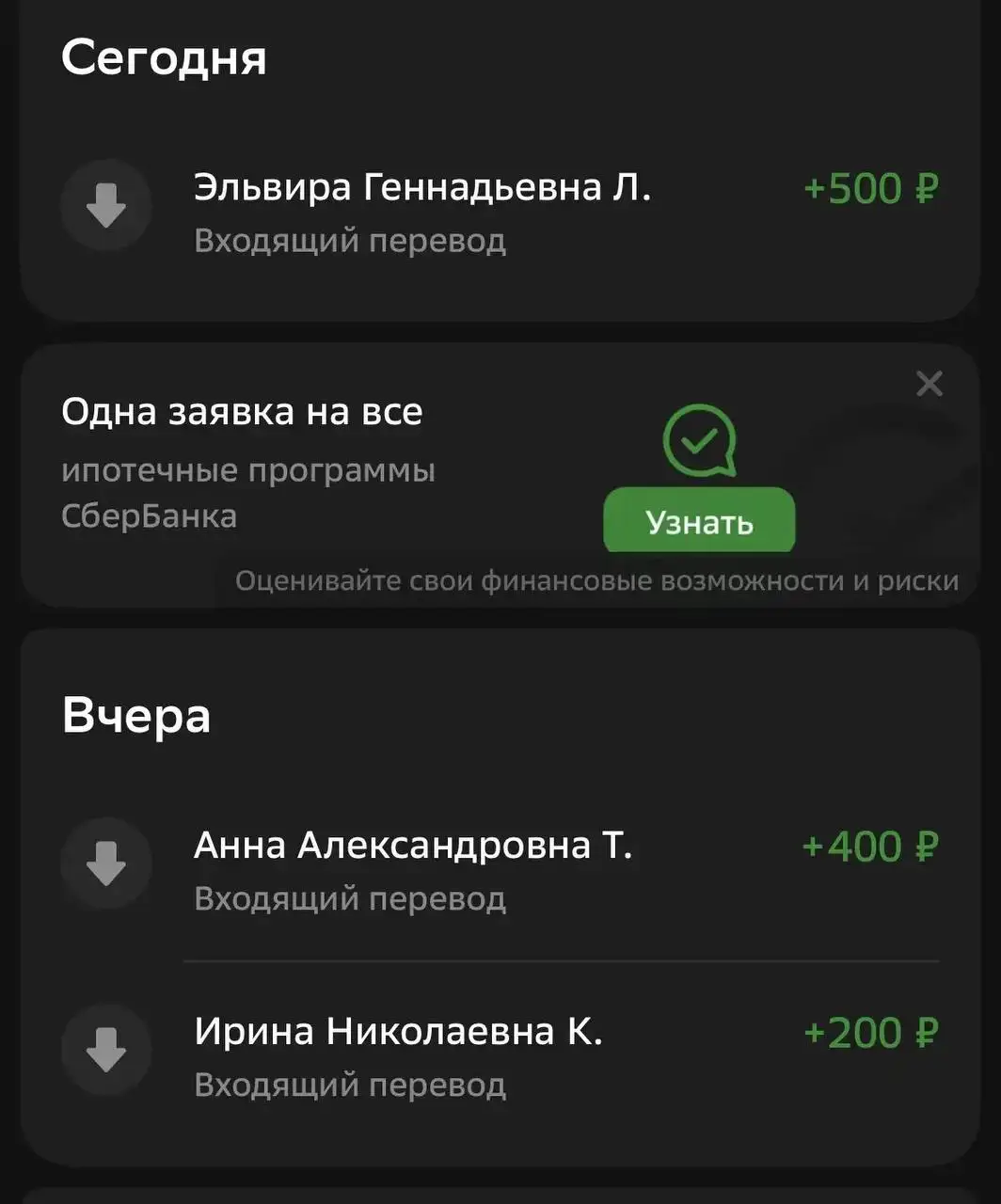The height and width of the screenshot is (1204, 1001).
Task: Dismiss the mortgage promo banner with the X
Action: click(929, 384)
